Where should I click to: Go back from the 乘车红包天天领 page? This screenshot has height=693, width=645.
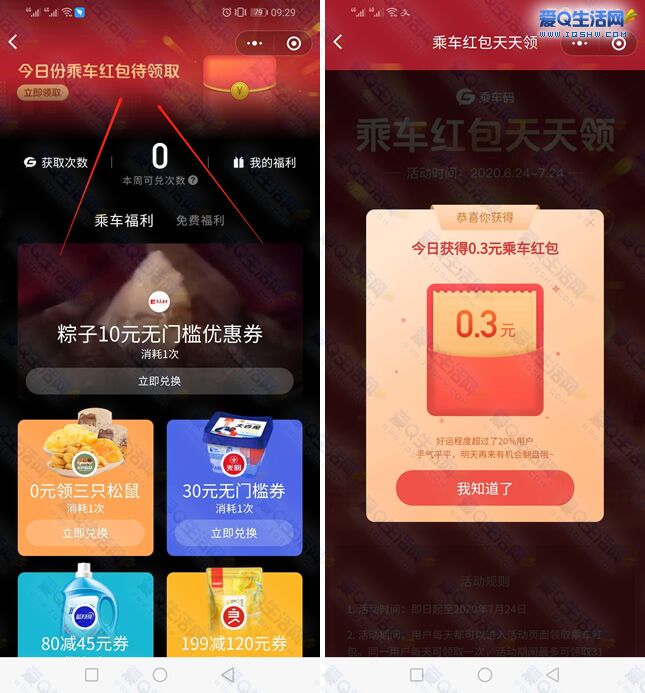(x=338, y=42)
